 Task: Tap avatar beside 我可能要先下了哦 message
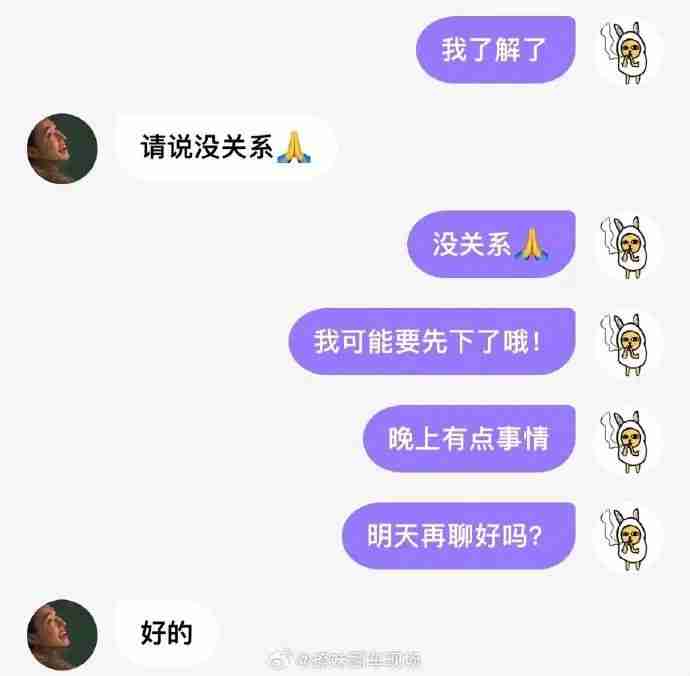(628, 343)
